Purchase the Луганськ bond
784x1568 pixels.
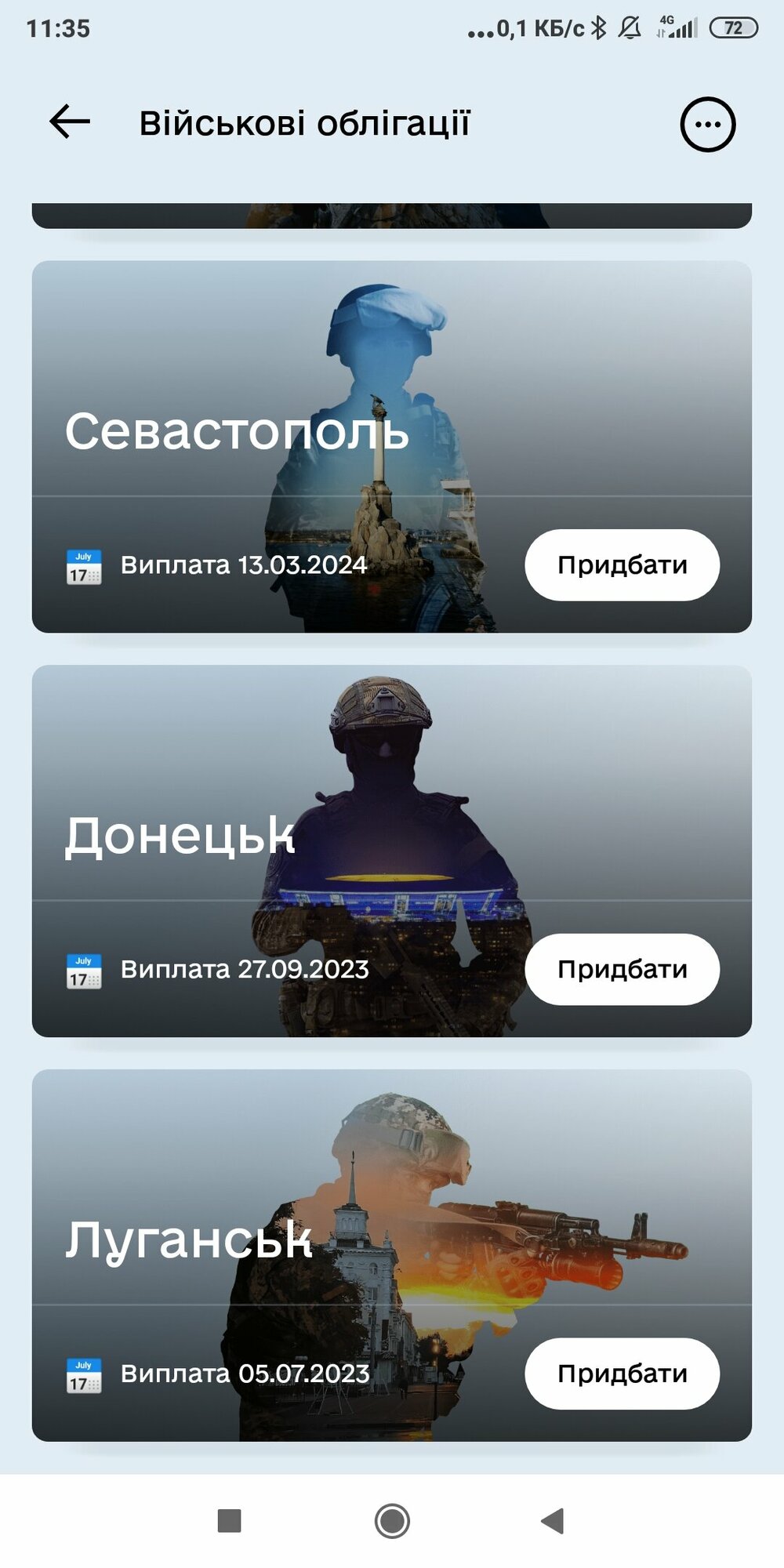622,1374
